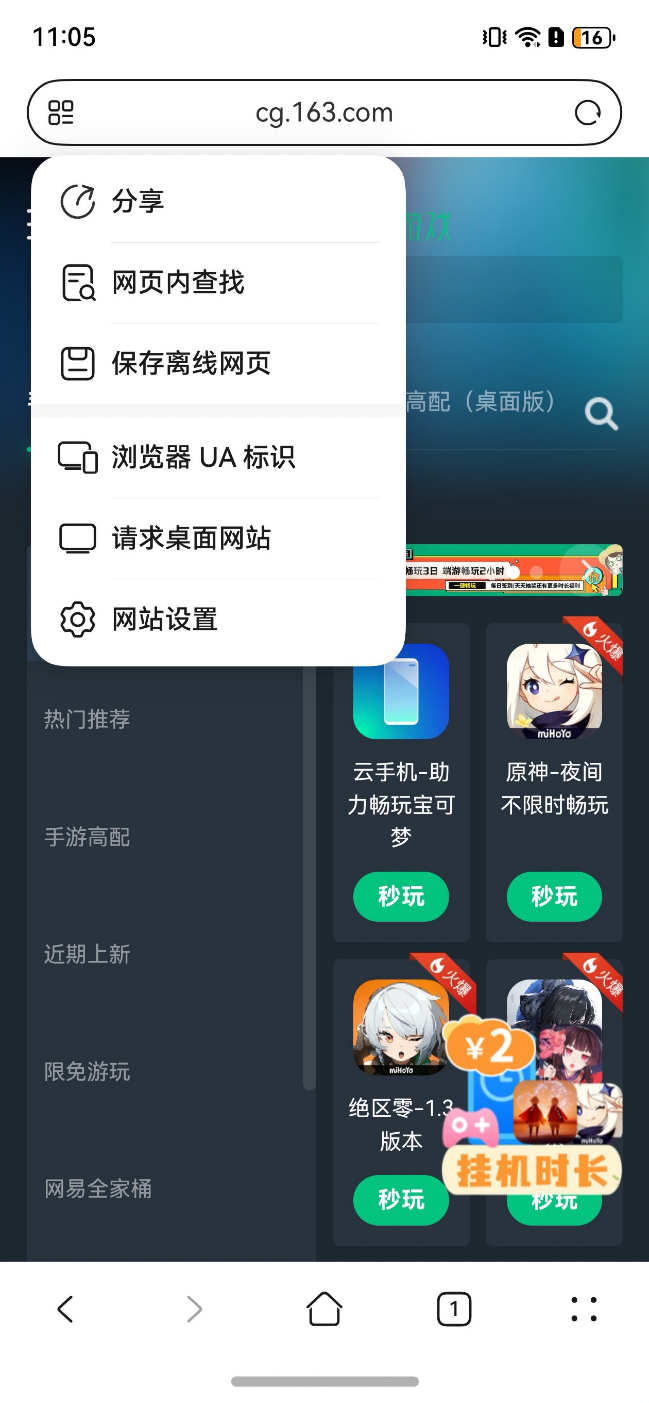Tap 秒玩 under 云手机-助力畅玩宝可梦

pyautogui.click(x=401, y=896)
